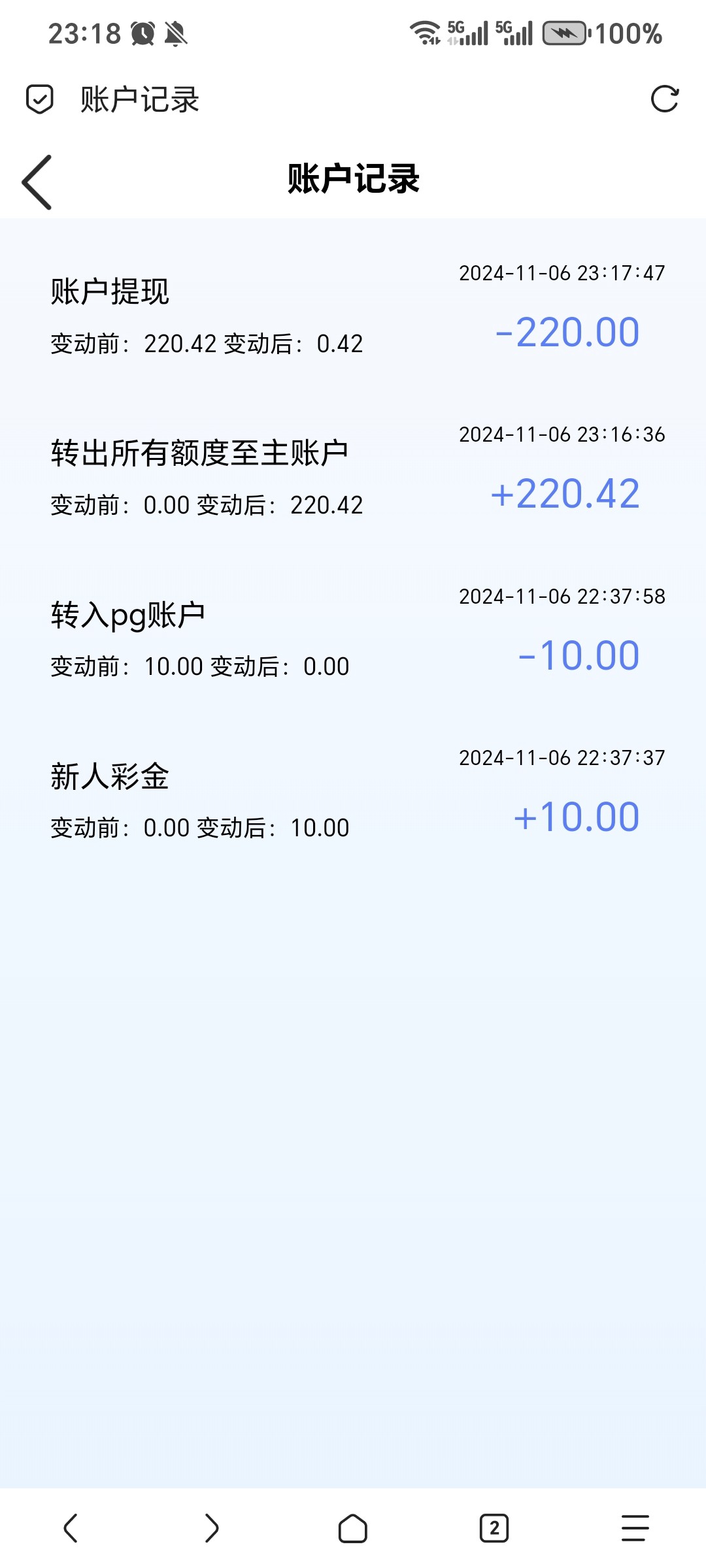Open the tab switcher showing 2 tabs
706x1568 pixels.
tap(494, 1528)
